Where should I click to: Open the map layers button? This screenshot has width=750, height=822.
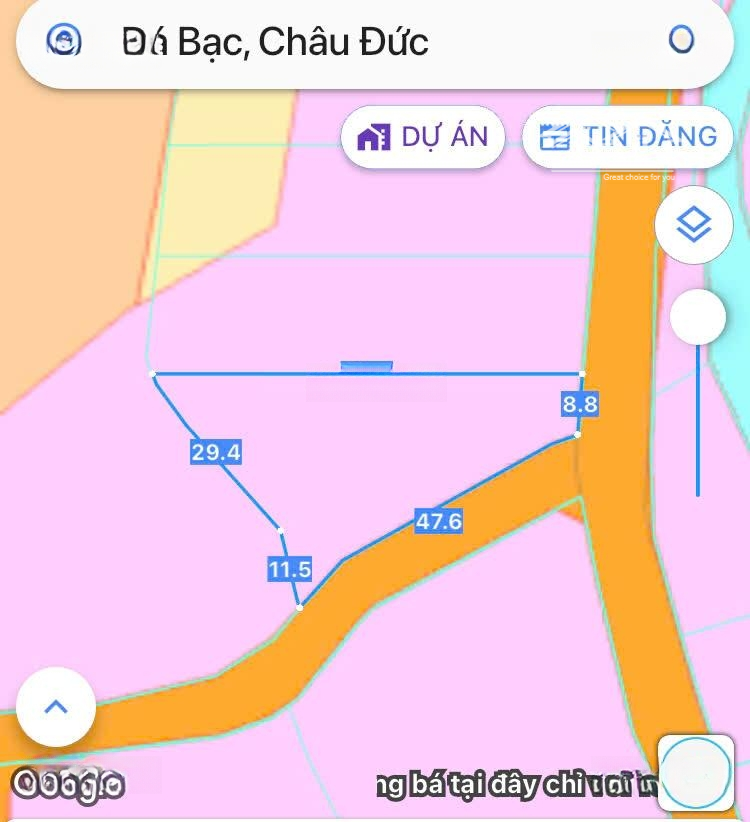pyautogui.click(x=694, y=226)
